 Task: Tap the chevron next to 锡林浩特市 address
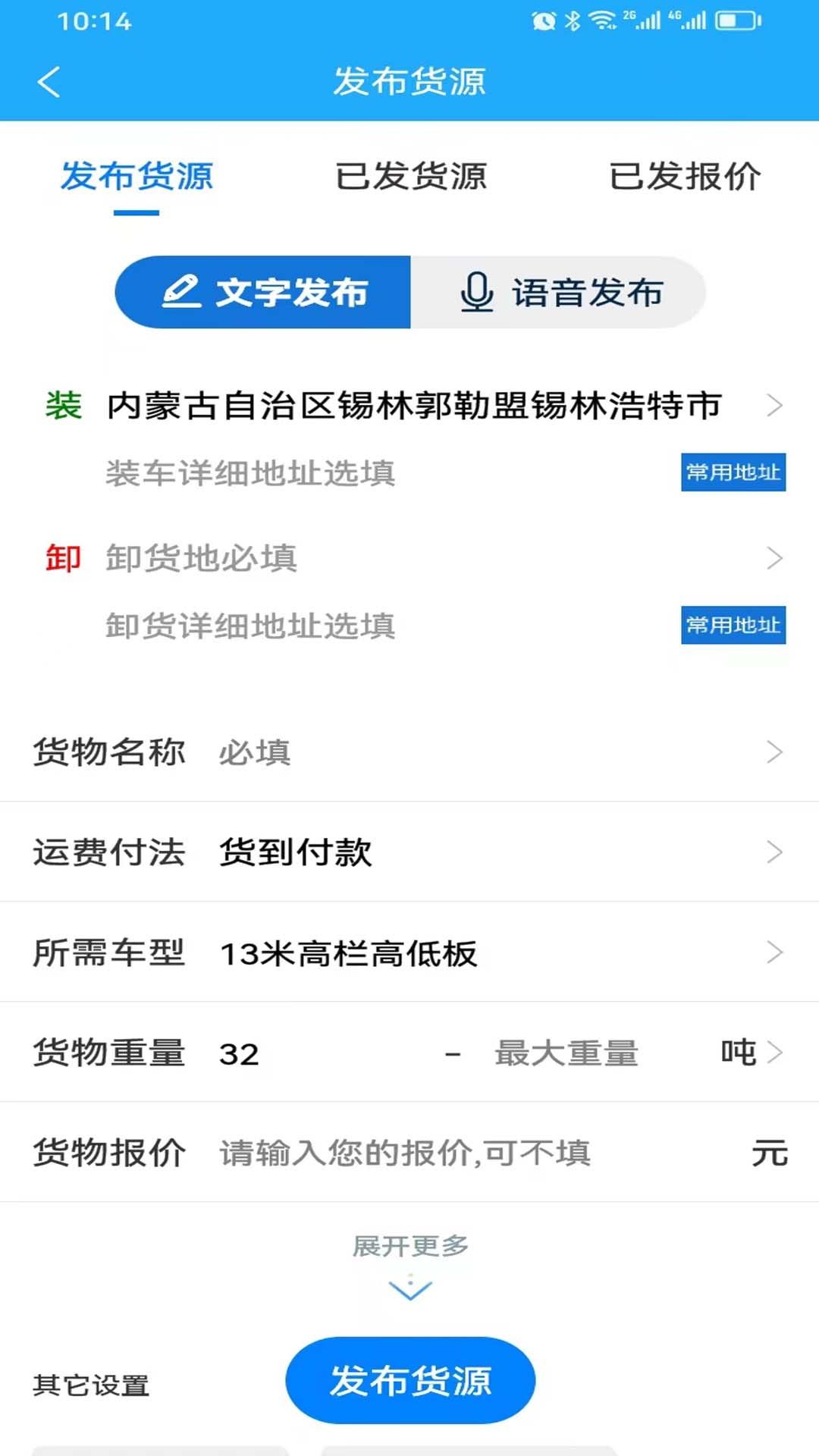(774, 406)
